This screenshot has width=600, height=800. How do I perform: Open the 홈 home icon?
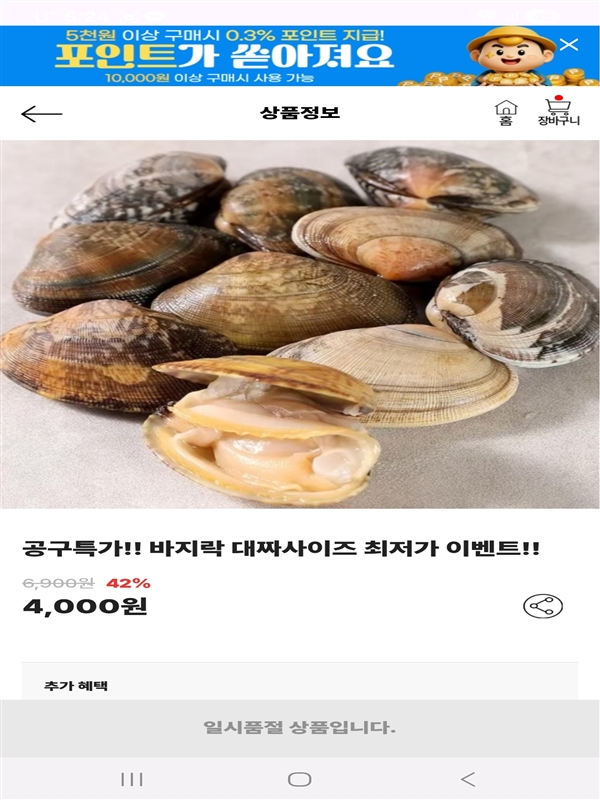[506, 112]
